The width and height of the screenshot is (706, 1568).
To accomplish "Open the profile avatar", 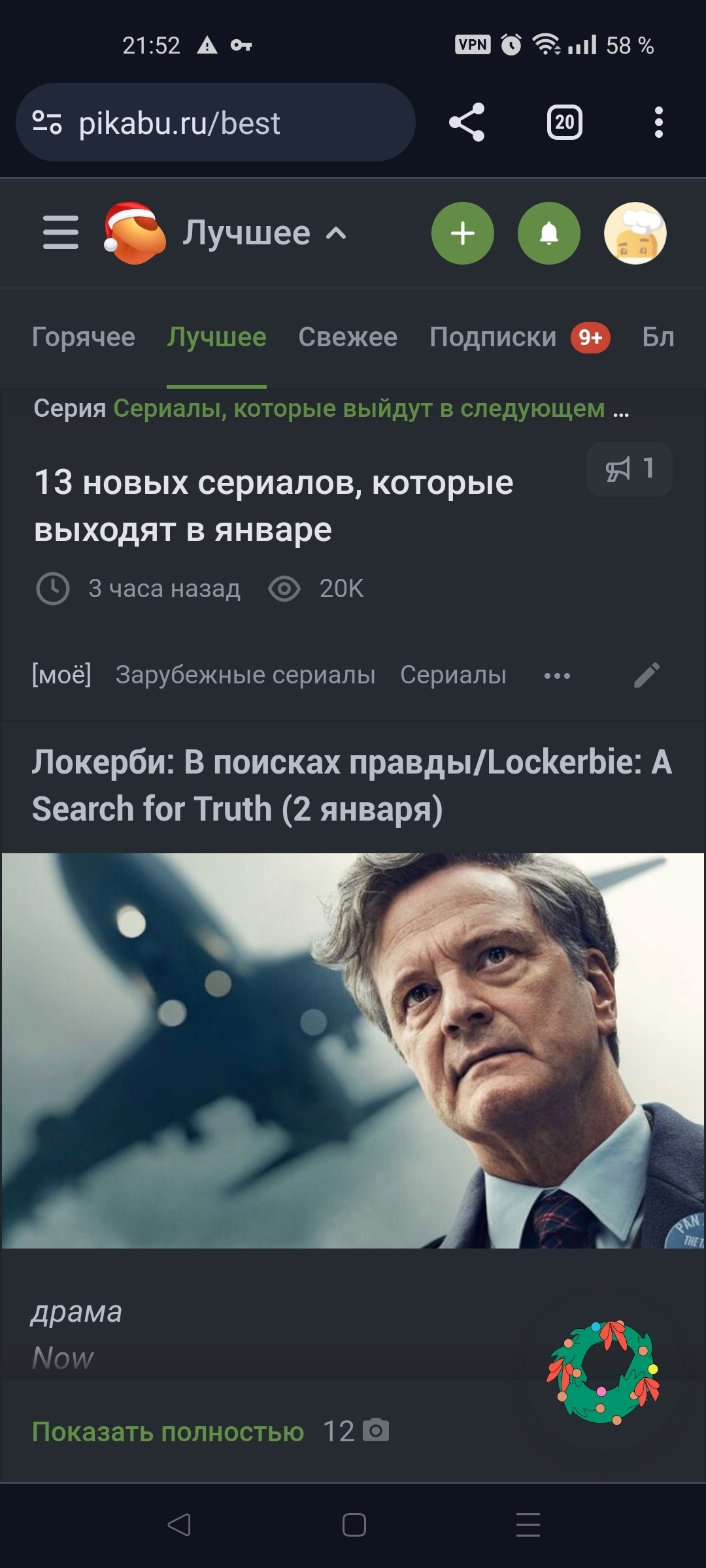I will (x=635, y=233).
